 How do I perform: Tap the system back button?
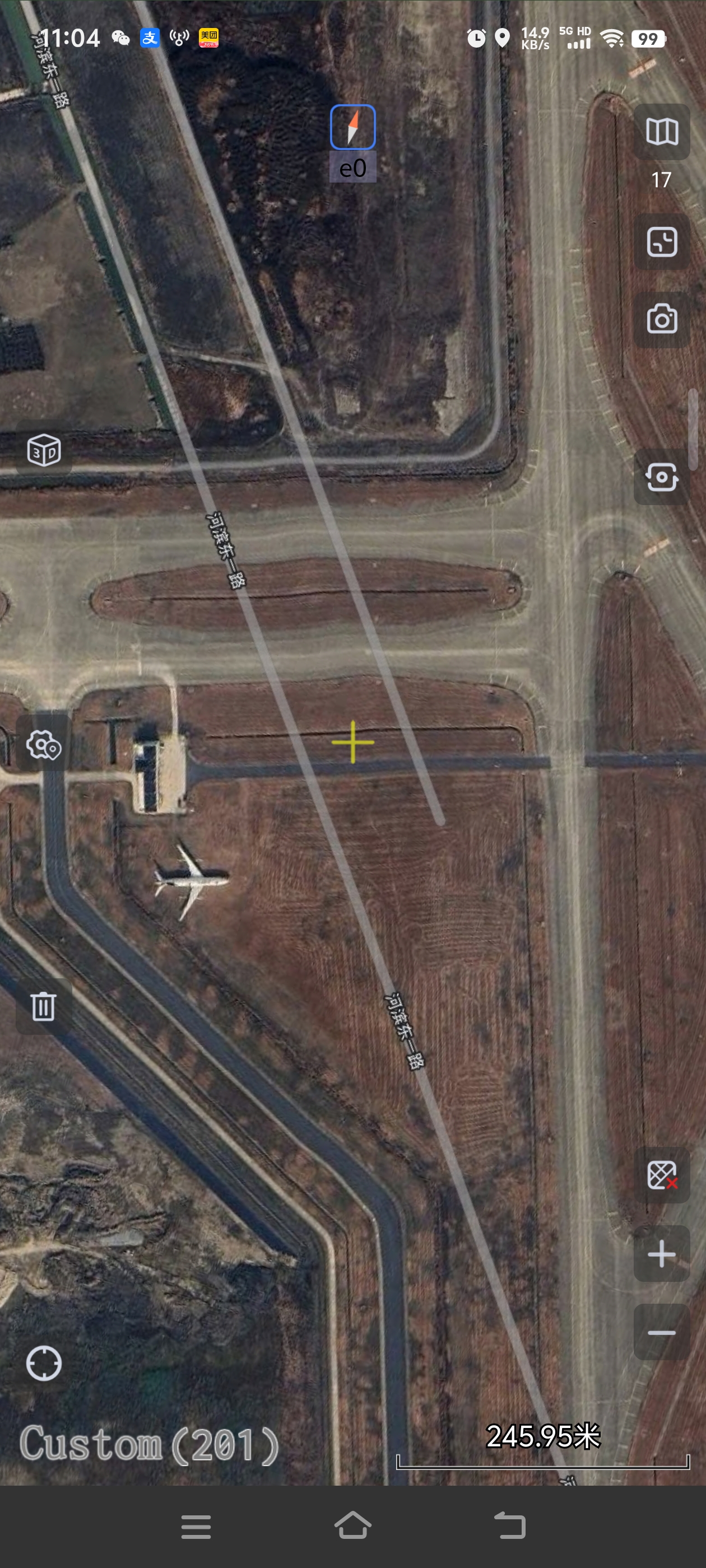tap(509, 1525)
